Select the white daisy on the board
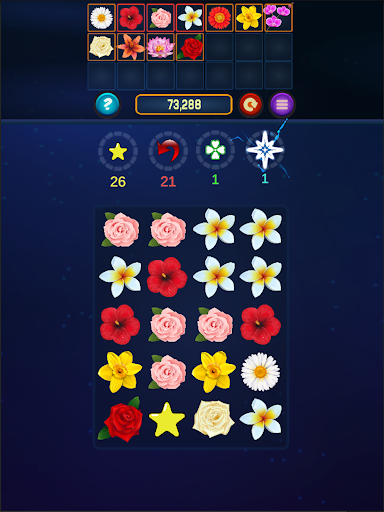The height and width of the screenshot is (512, 384). tap(260, 372)
